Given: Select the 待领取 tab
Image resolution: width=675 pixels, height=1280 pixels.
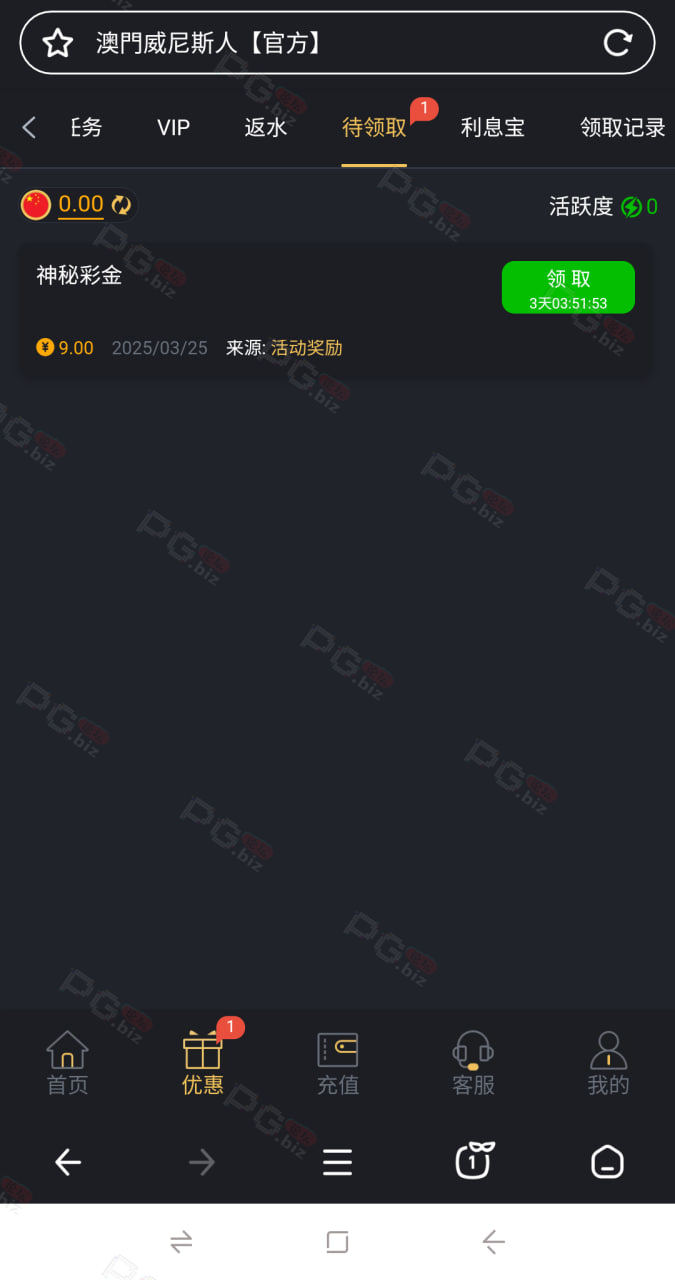Looking at the screenshot, I should pos(374,127).
